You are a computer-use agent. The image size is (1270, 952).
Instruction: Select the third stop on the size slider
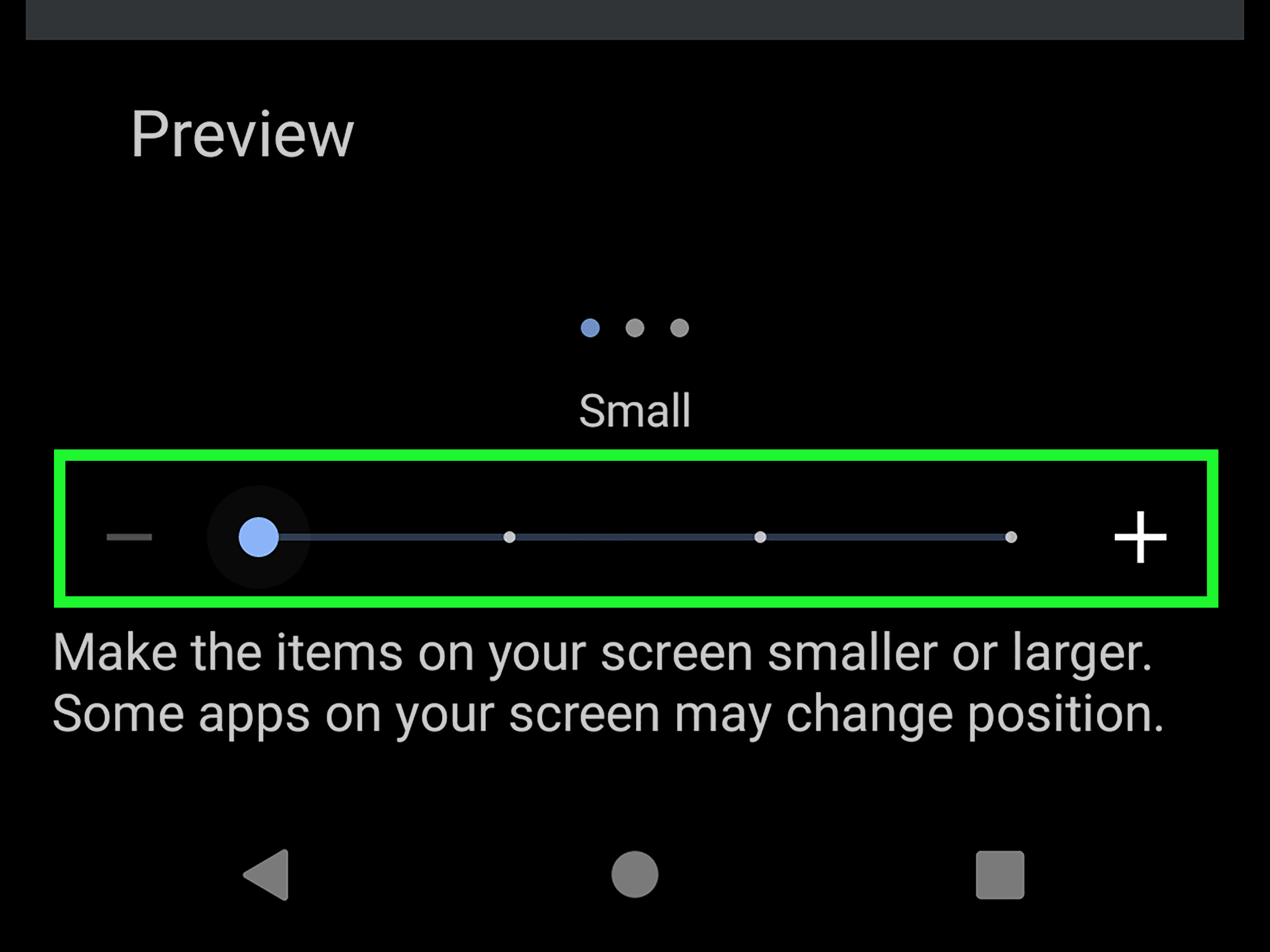click(760, 537)
